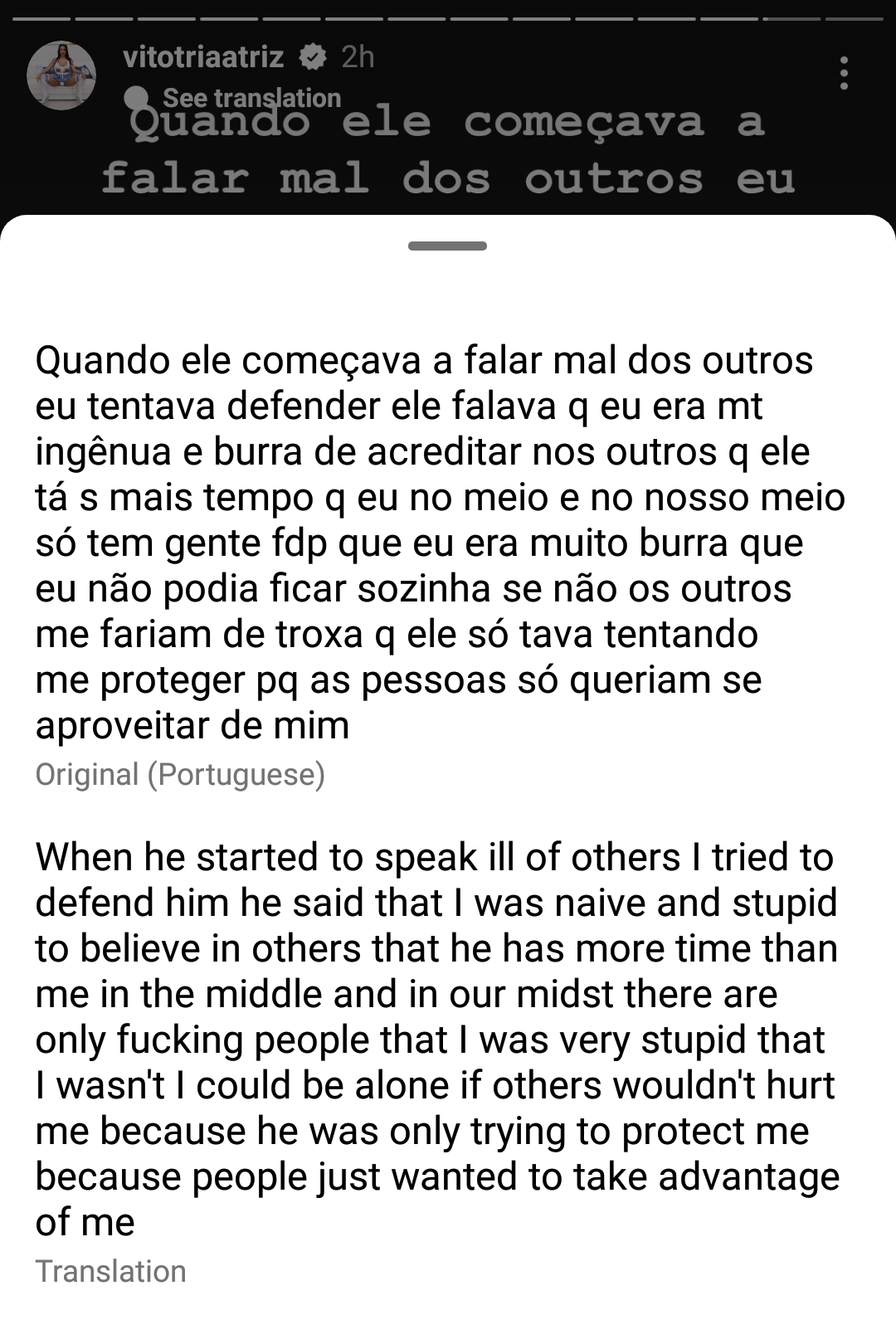
Task: Open the story's overflow menu
Action: [844, 73]
